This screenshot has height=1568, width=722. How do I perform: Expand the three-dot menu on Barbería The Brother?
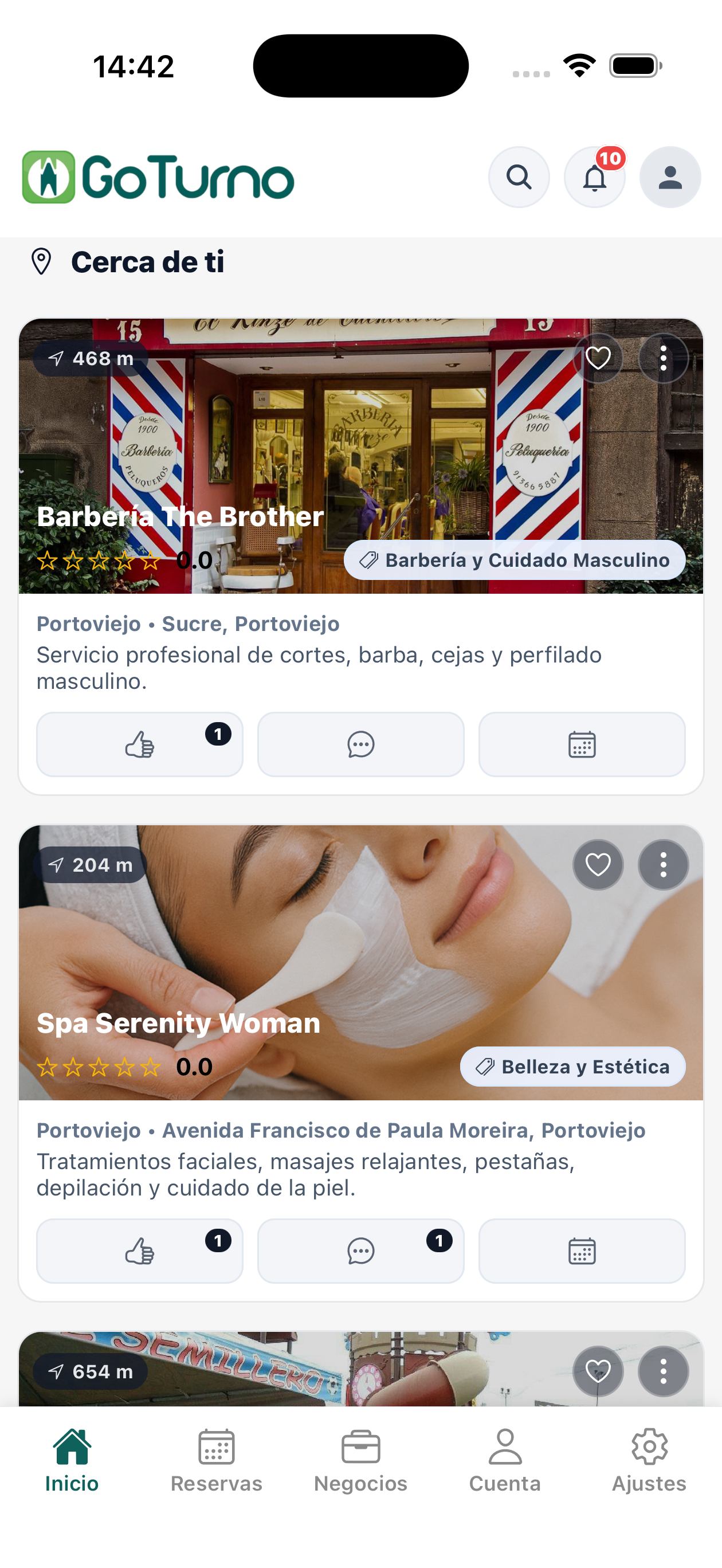tap(663, 358)
